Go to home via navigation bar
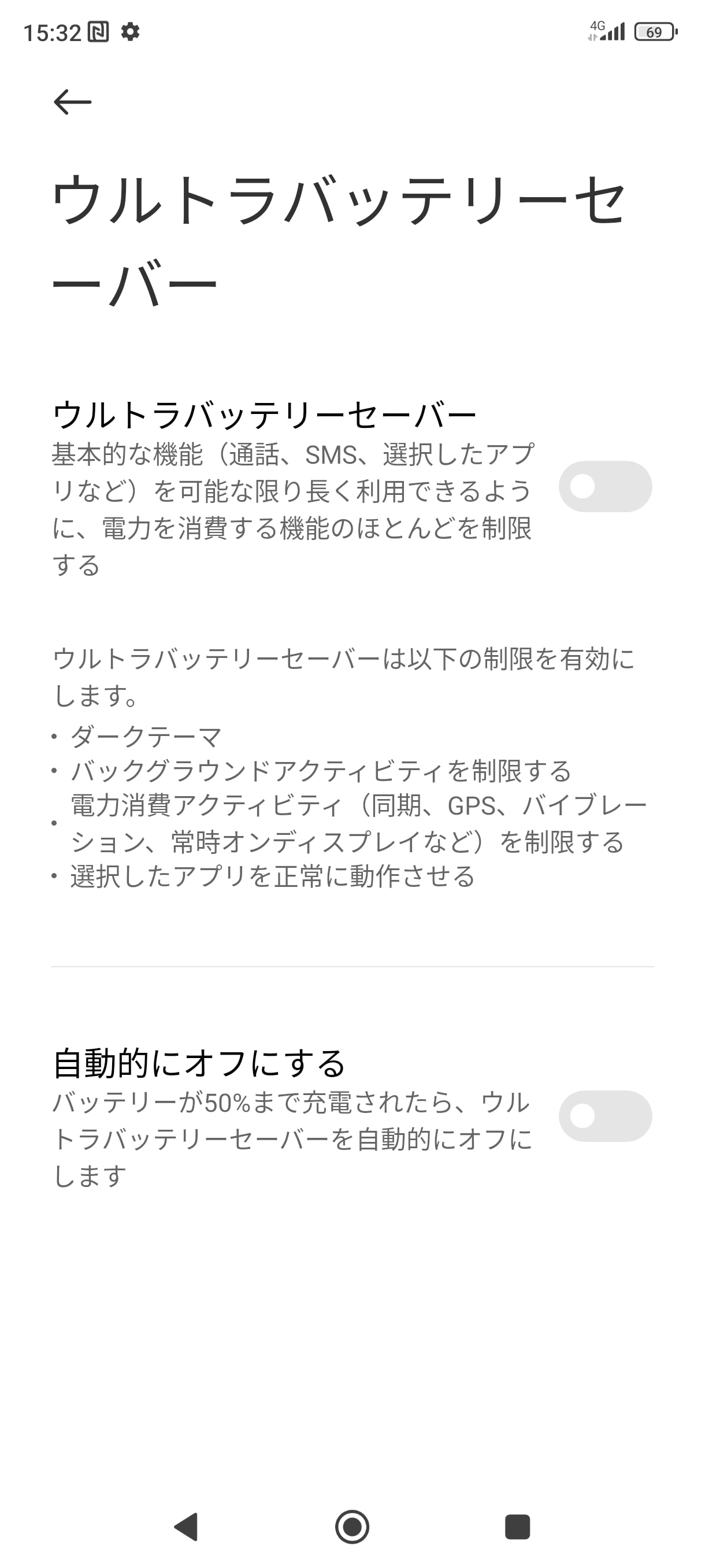Viewport: 705px width, 1568px height. pyautogui.click(x=352, y=1526)
